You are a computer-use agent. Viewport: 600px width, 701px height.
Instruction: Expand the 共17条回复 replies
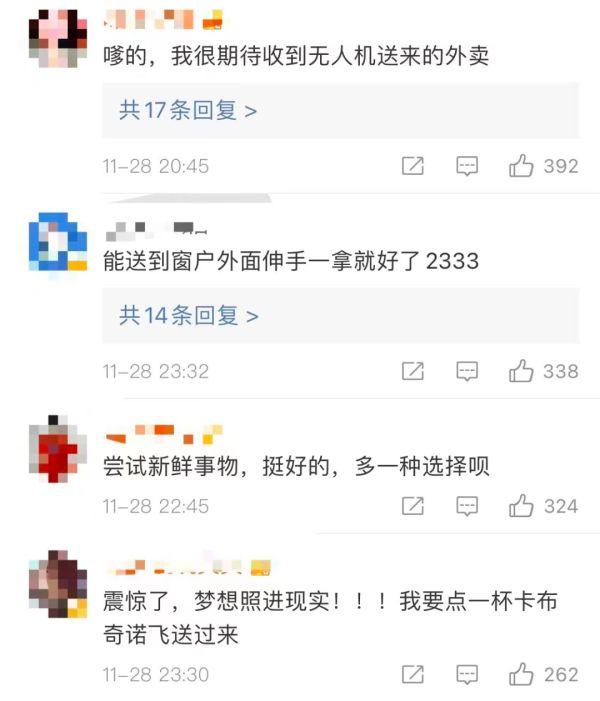188,110
